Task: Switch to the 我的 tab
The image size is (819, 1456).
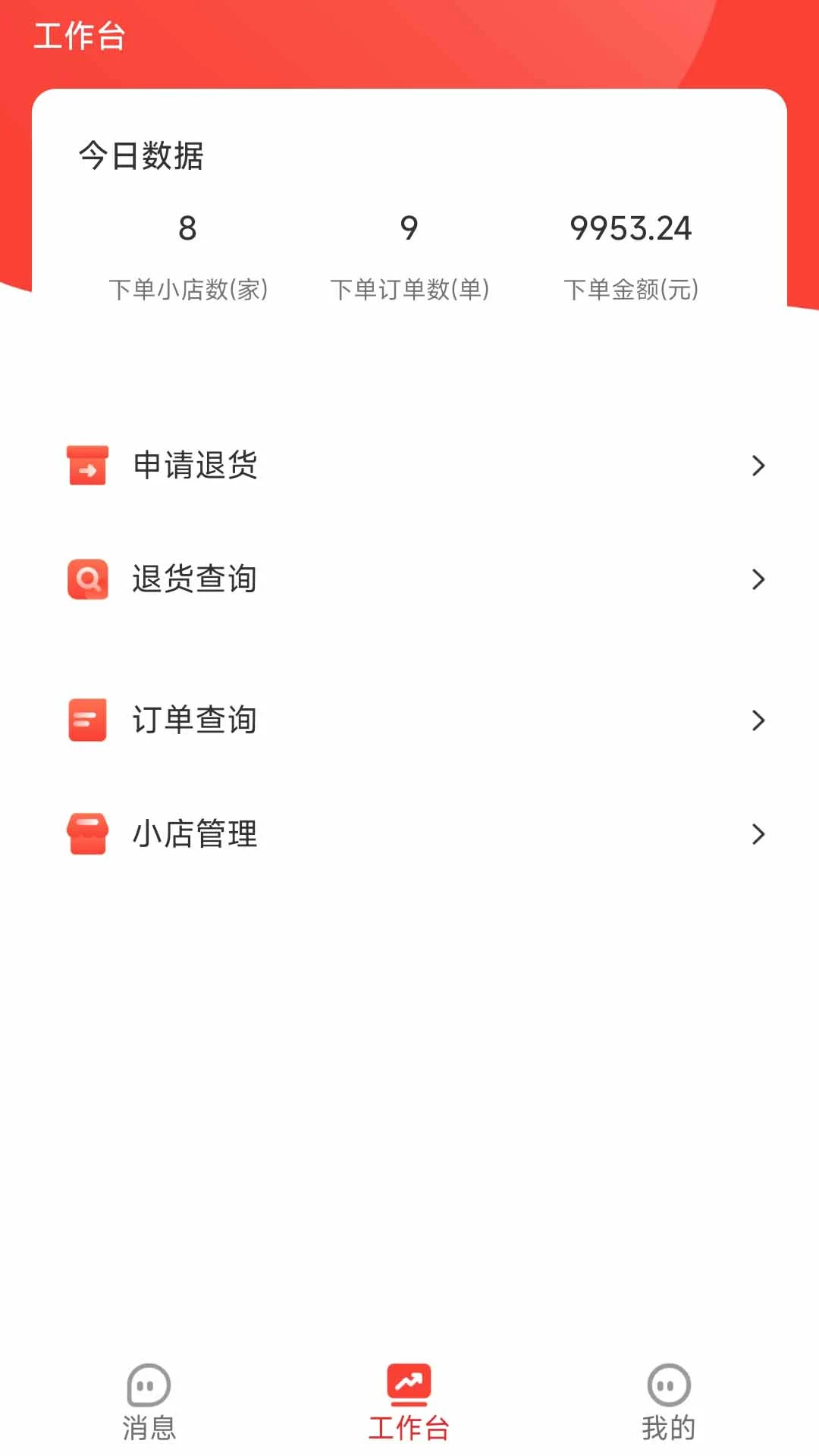Action: 668,1403
